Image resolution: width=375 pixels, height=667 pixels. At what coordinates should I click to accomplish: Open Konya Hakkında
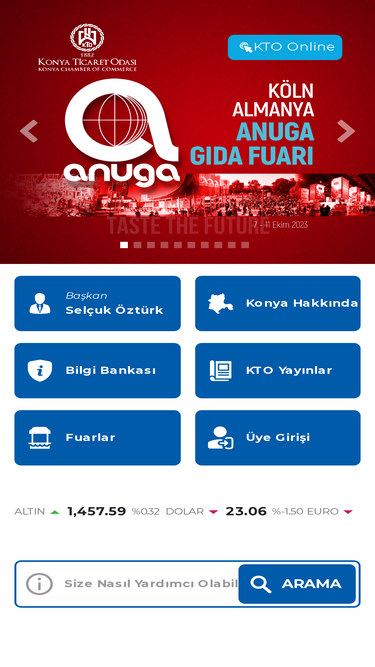pyautogui.click(x=278, y=303)
